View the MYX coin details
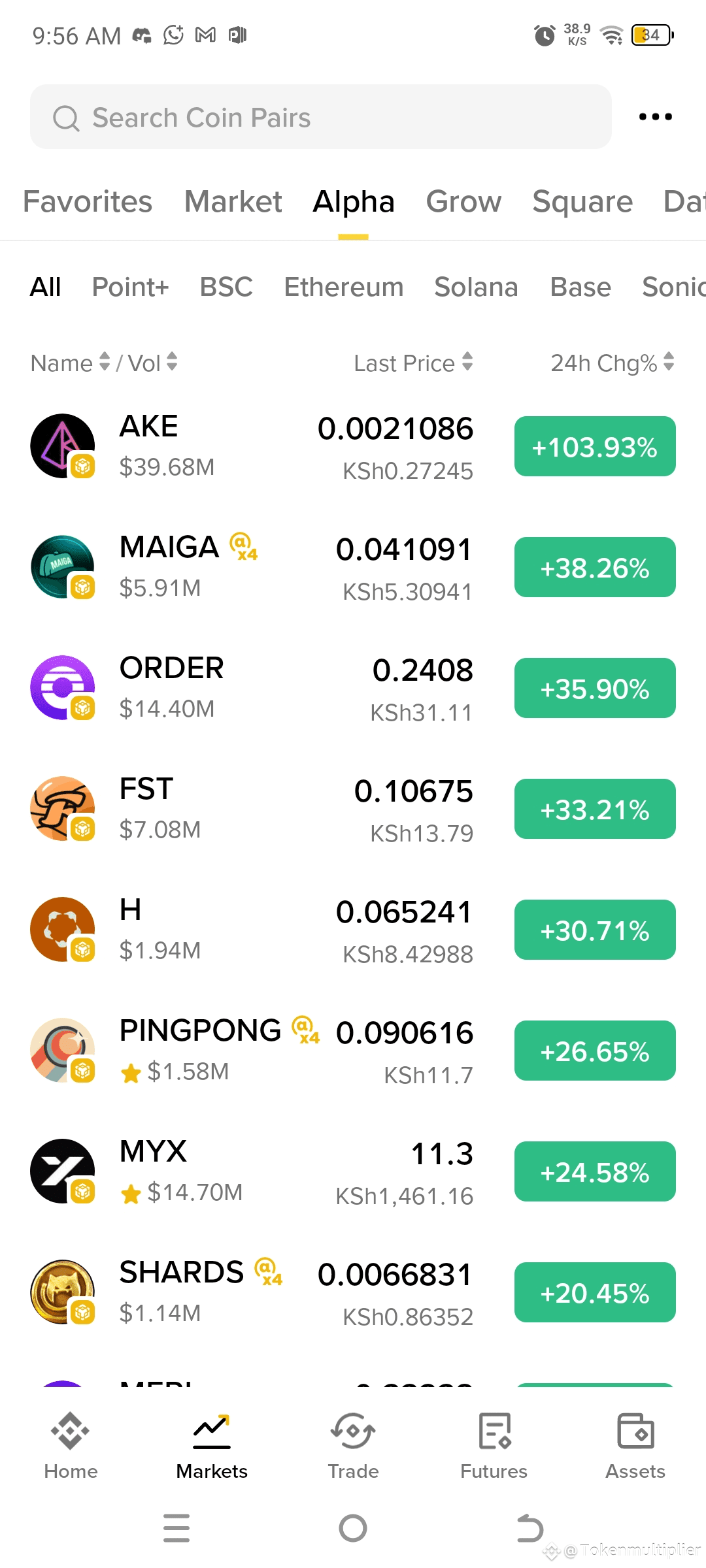 (353, 1172)
